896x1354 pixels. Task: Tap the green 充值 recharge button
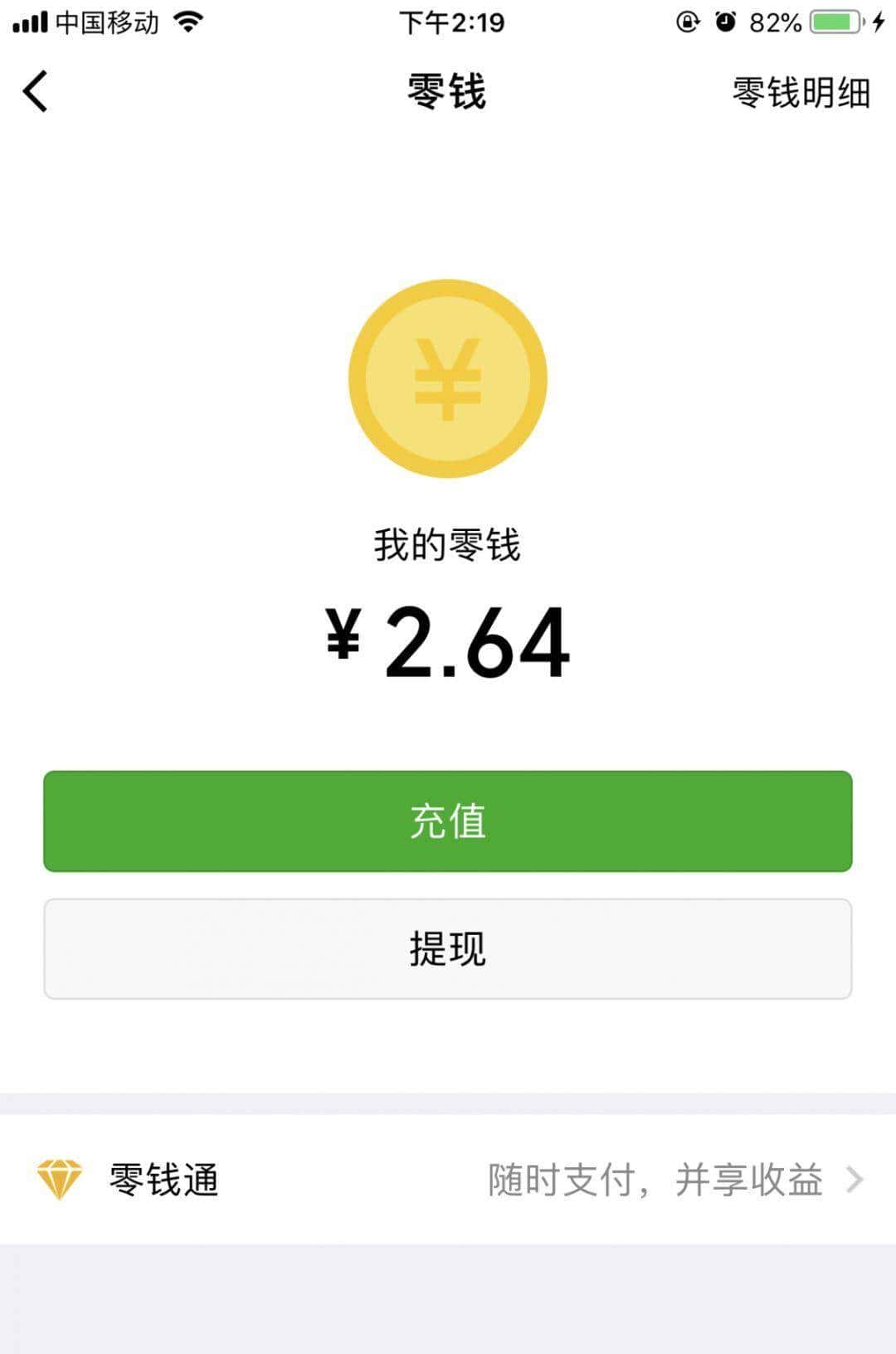click(x=448, y=820)
